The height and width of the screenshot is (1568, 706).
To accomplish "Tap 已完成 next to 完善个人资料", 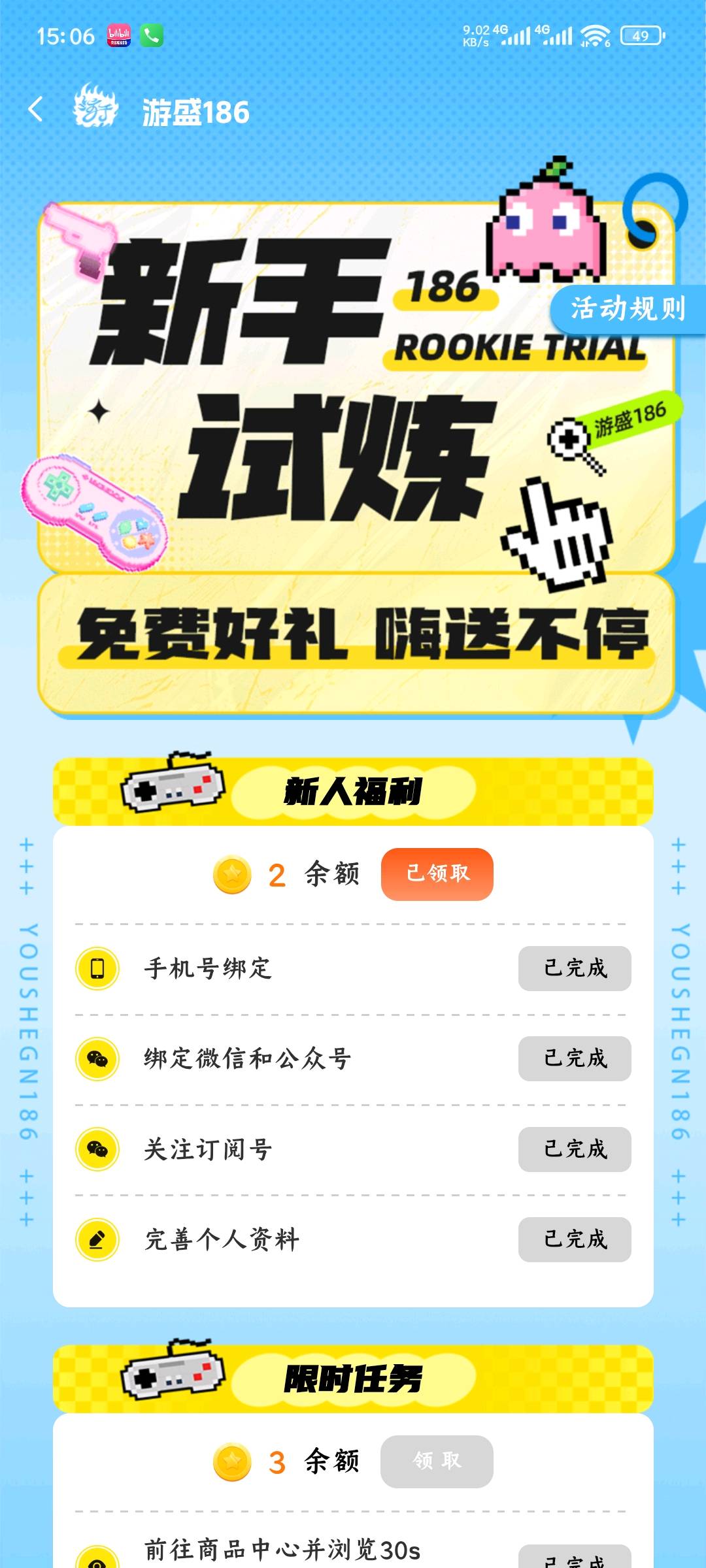I will (x=575, y=1239).
